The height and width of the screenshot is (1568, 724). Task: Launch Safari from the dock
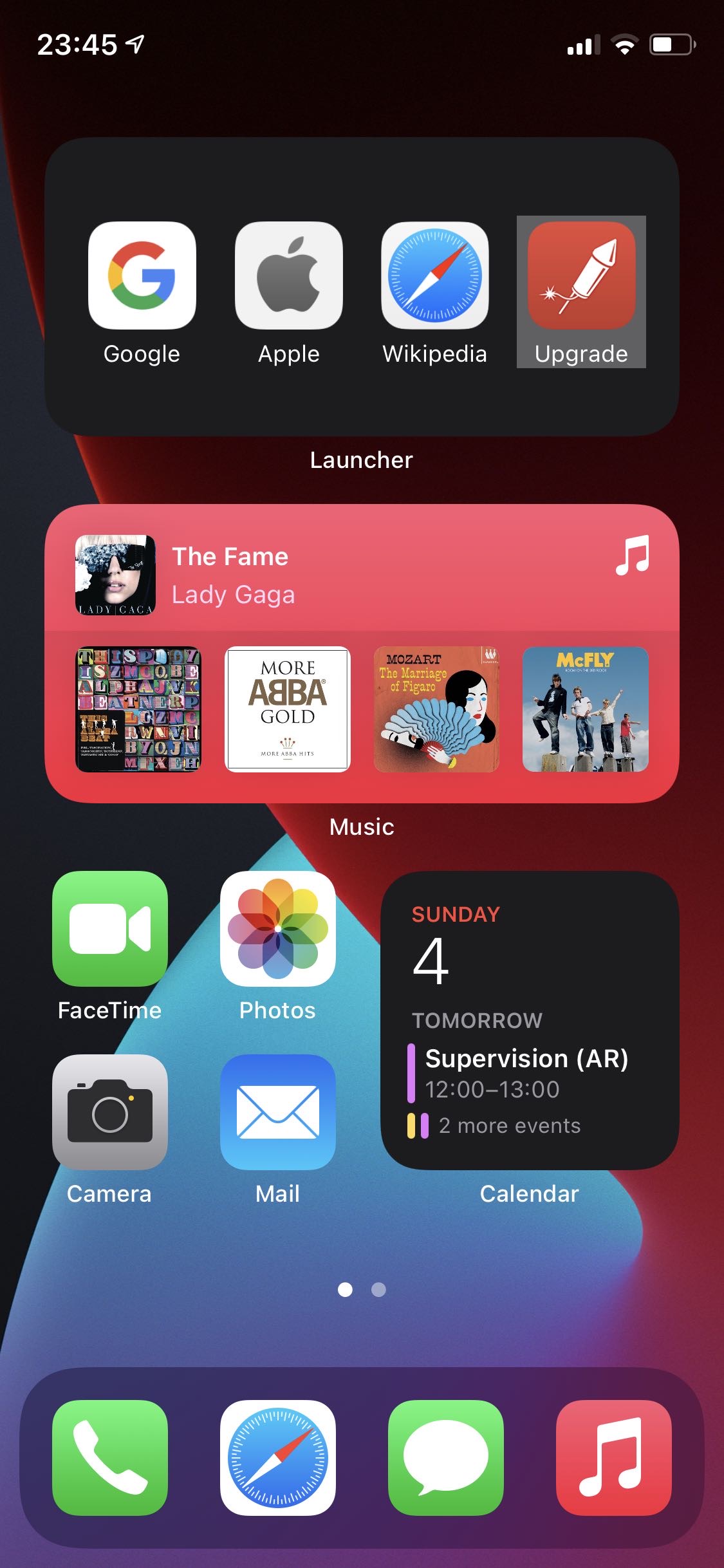coord(278,1458)
